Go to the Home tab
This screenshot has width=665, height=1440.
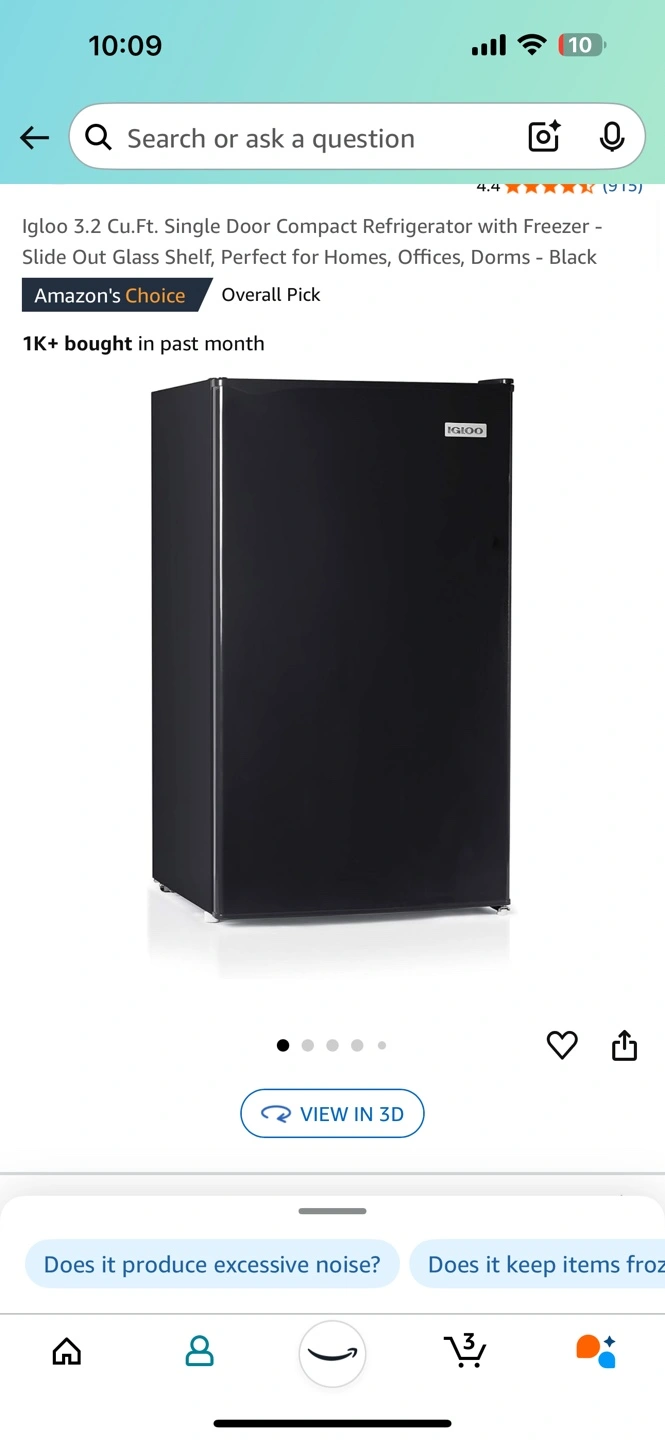tap(67, 1352)
